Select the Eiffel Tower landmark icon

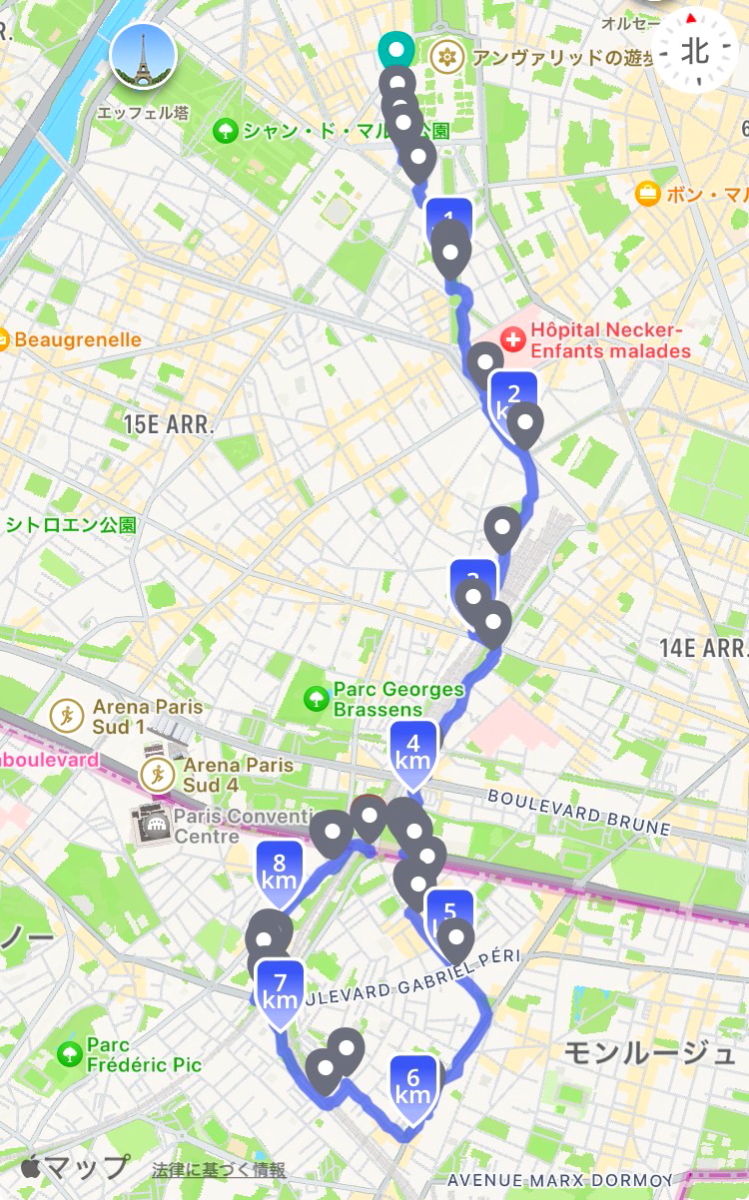143,55
